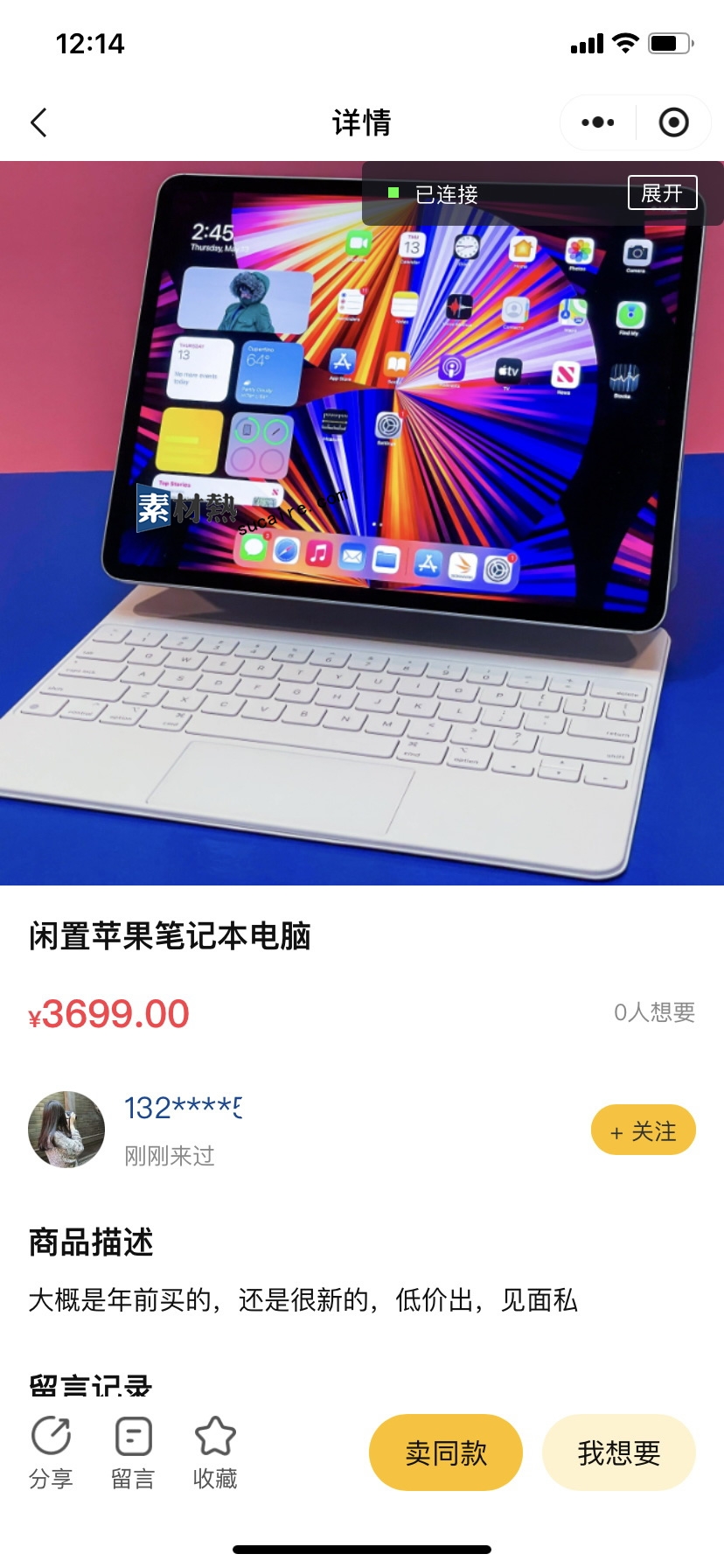Follow the seller with + 关注
The height and width of the screenshot is (1568, 724).
point(643,1130)
